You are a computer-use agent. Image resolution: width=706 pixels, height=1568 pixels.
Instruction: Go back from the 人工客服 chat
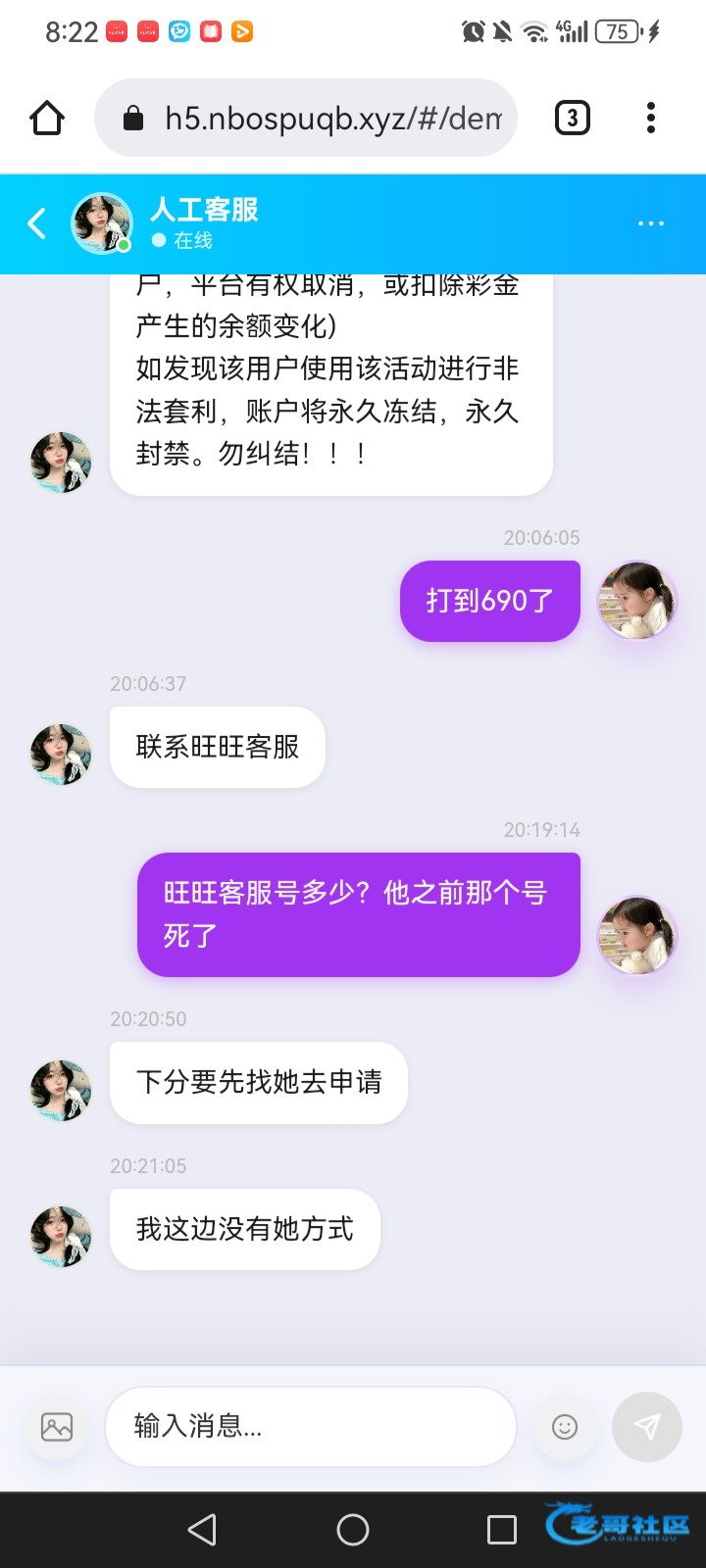click(37, 223)
